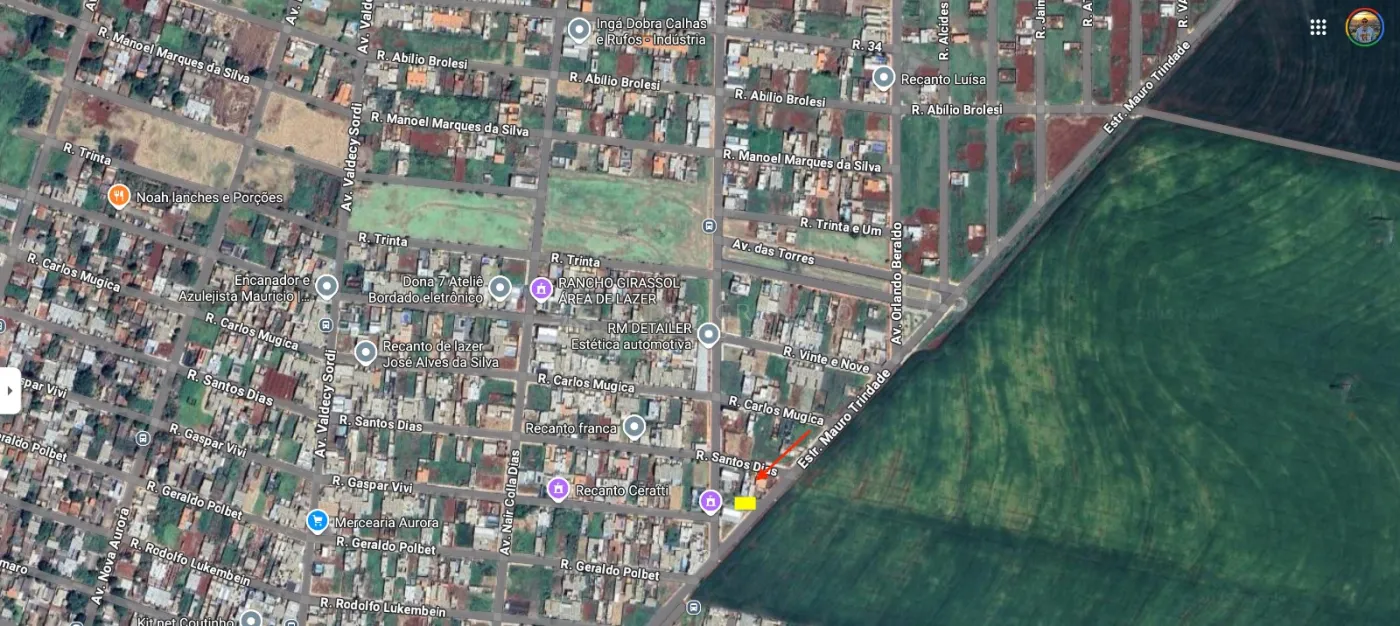Open the Google apps grid
This screenshot has height=626, width=1400.
tap(1318, 27)
